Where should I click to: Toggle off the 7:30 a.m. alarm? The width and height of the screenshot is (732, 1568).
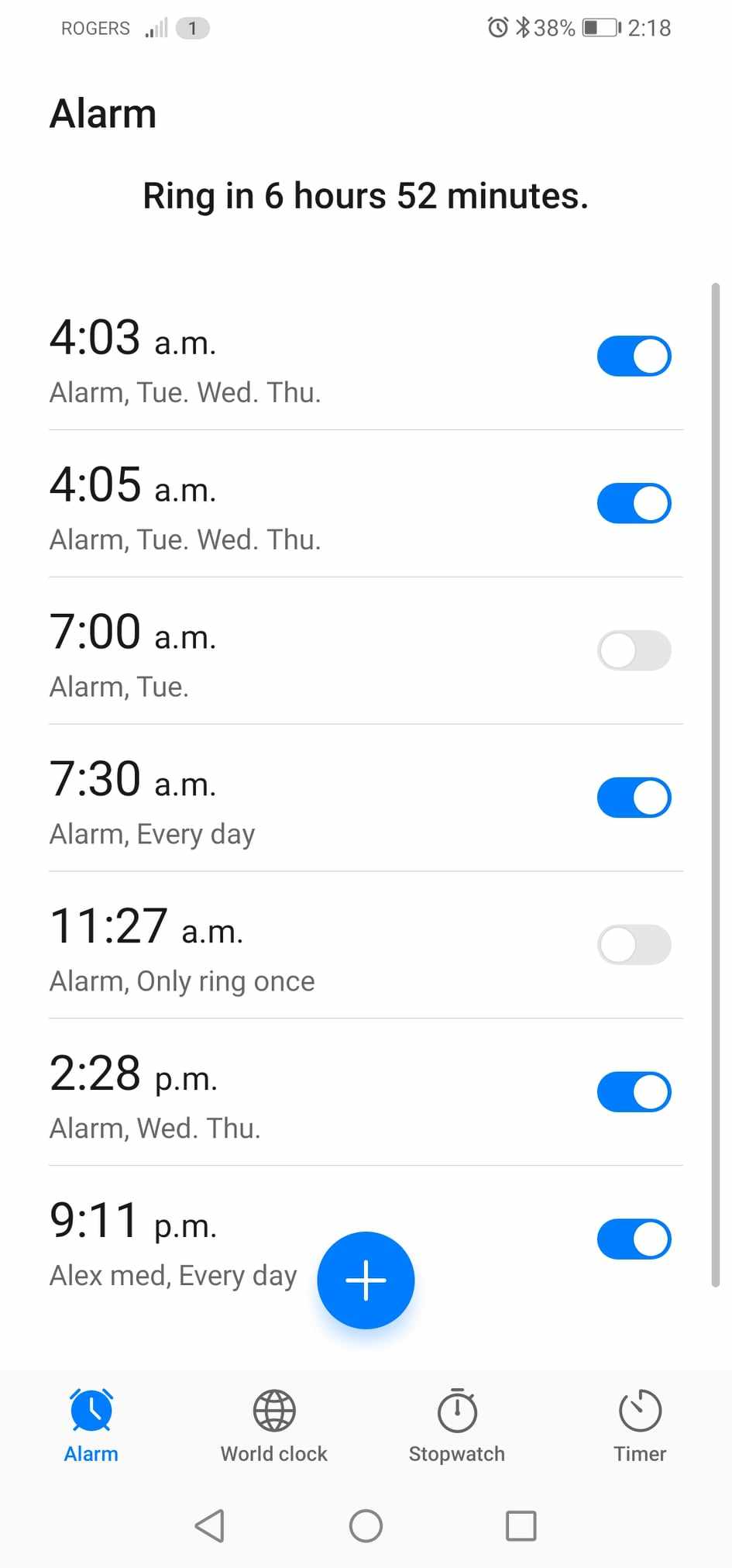(x=634, y=798)
